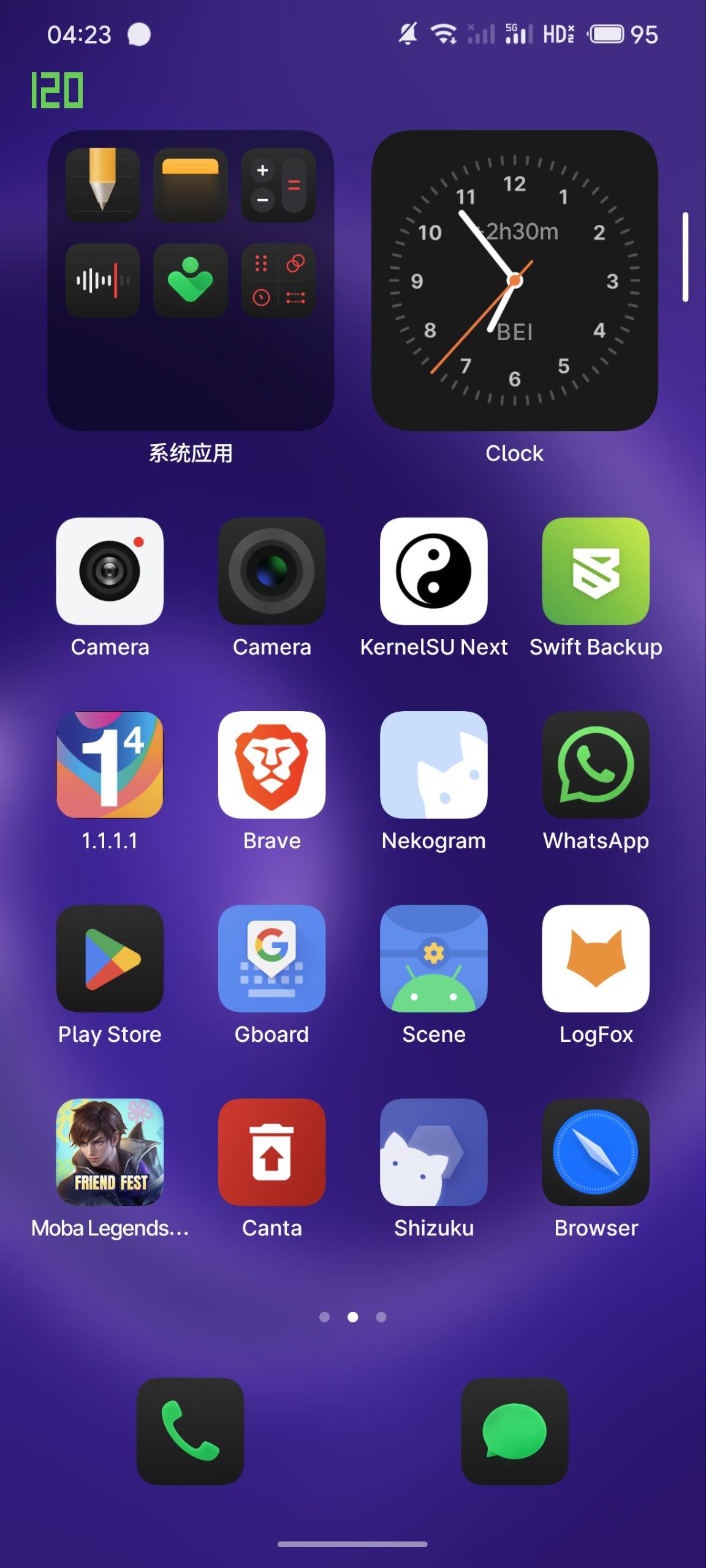The height and width of the screenshot is (1568, 706).
Task: Open Shizuku
Action: click(433, 1151)
